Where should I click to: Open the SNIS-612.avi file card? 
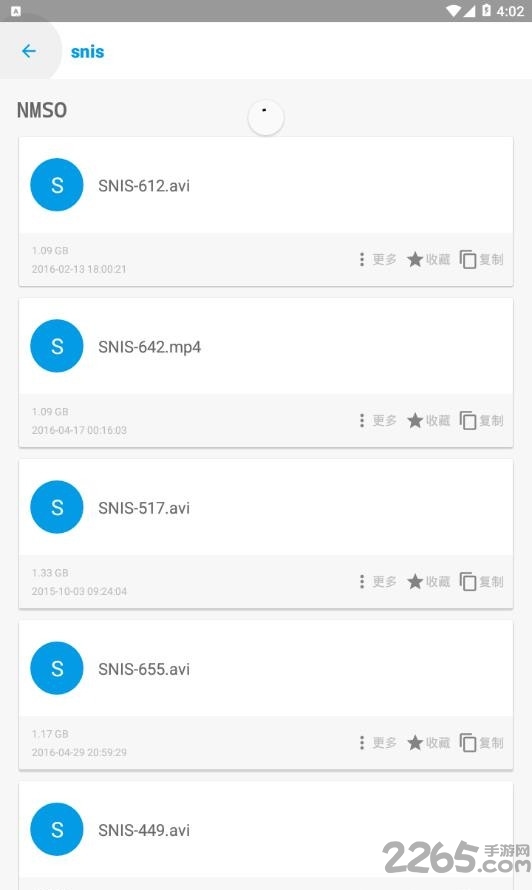click(x=266, y=185)
